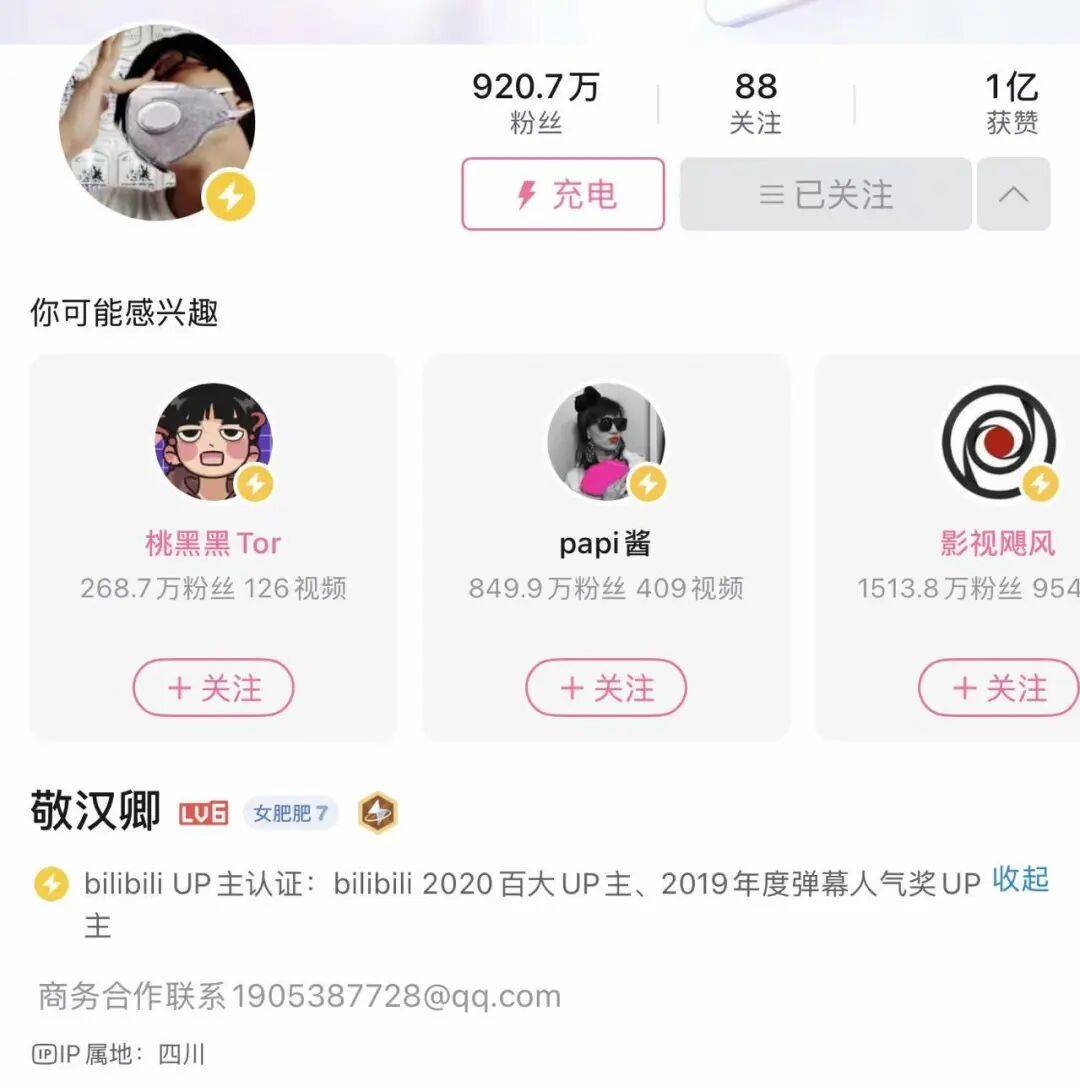Follow papi酱 with the +关注 button
The height and width of the screenshot is (1087, 1080).
(606, 688)
